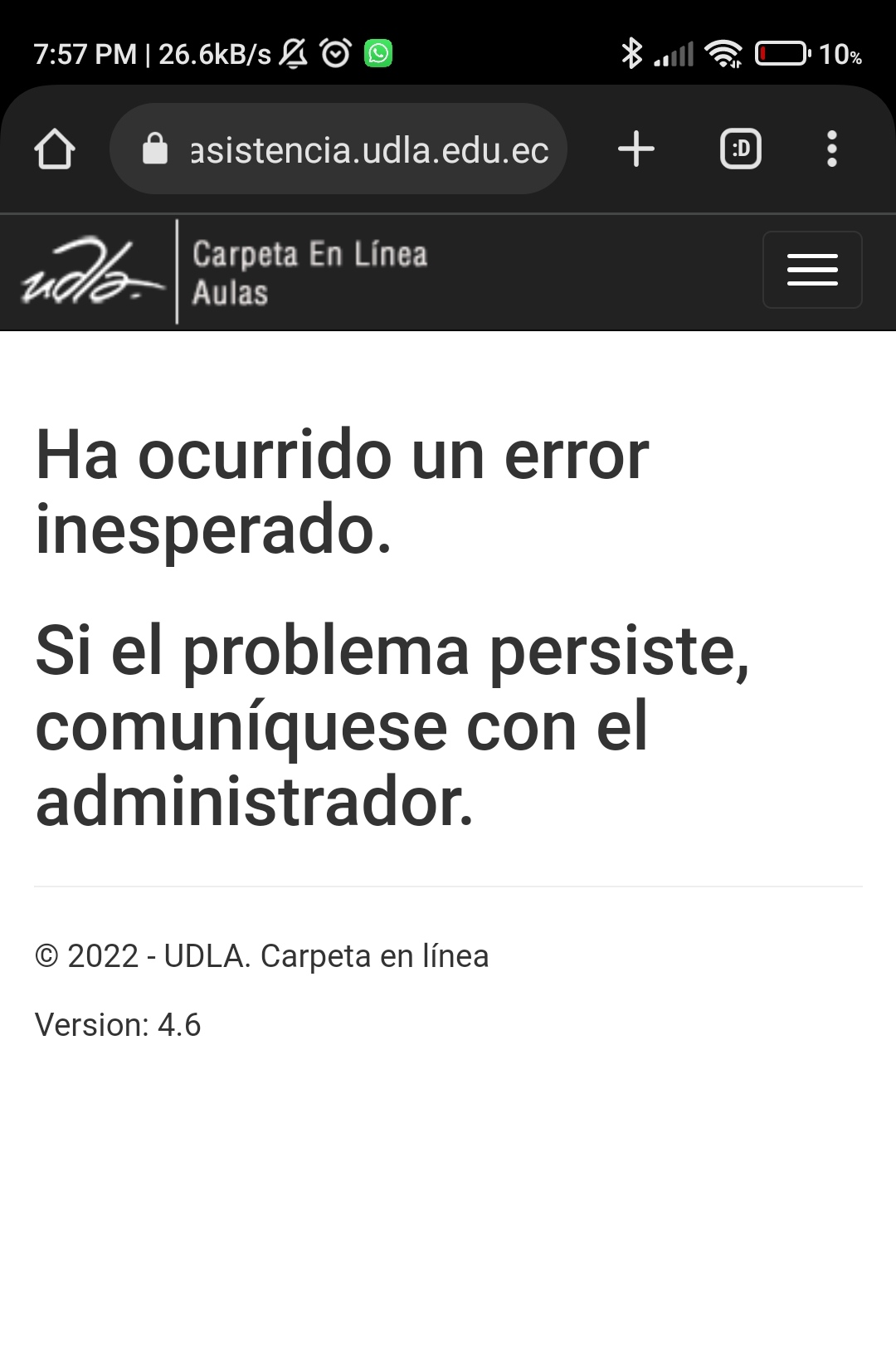Go to the browser home page
The width and height of the screenshot is (896, 1348).
[x=55, y=149]
